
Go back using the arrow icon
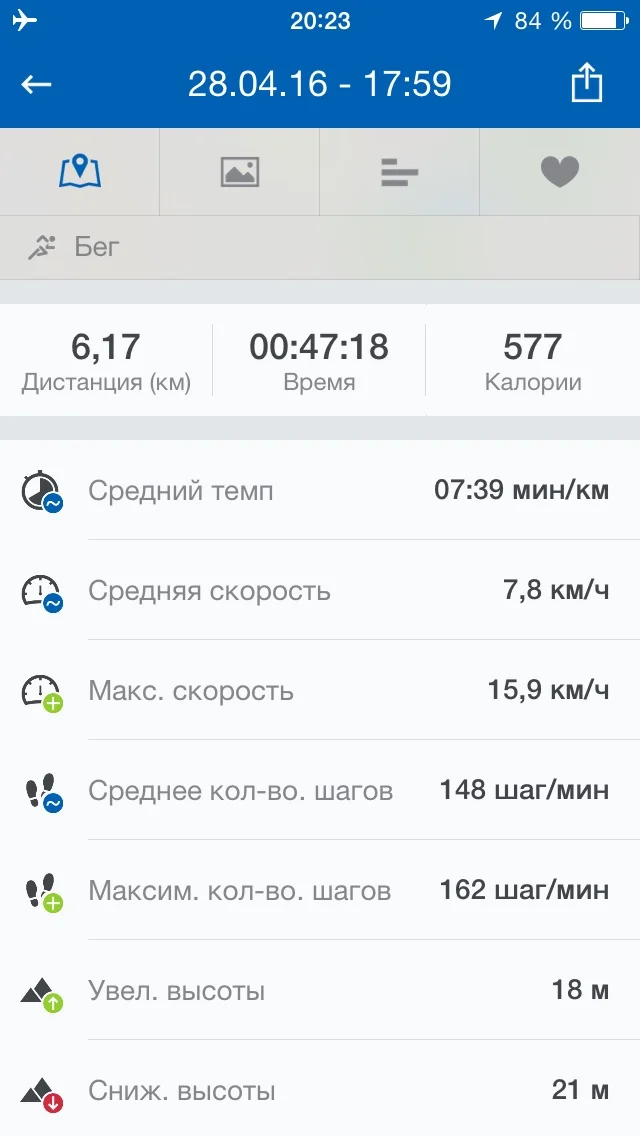36,85
